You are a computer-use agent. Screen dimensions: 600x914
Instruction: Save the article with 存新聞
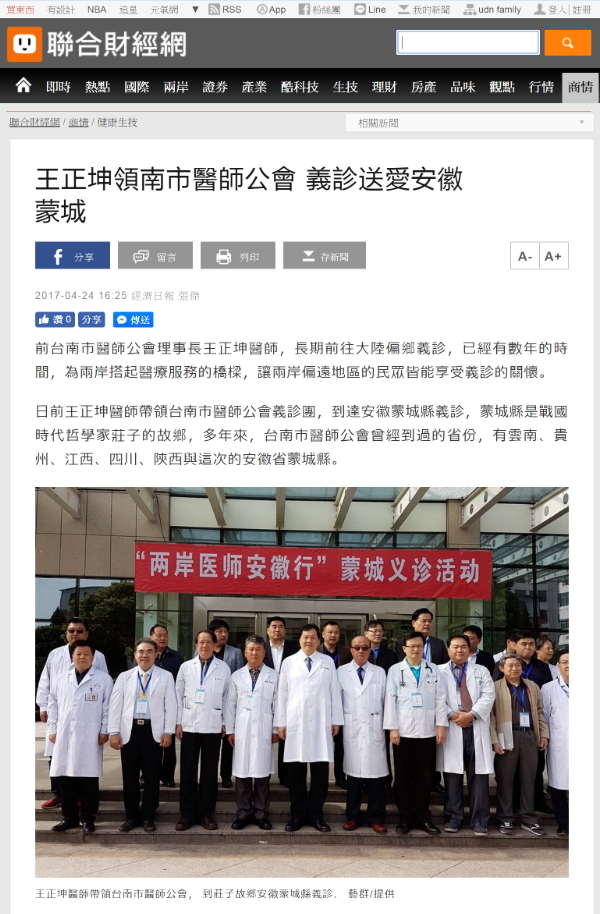pyautogui.click(x=324, y=256)
